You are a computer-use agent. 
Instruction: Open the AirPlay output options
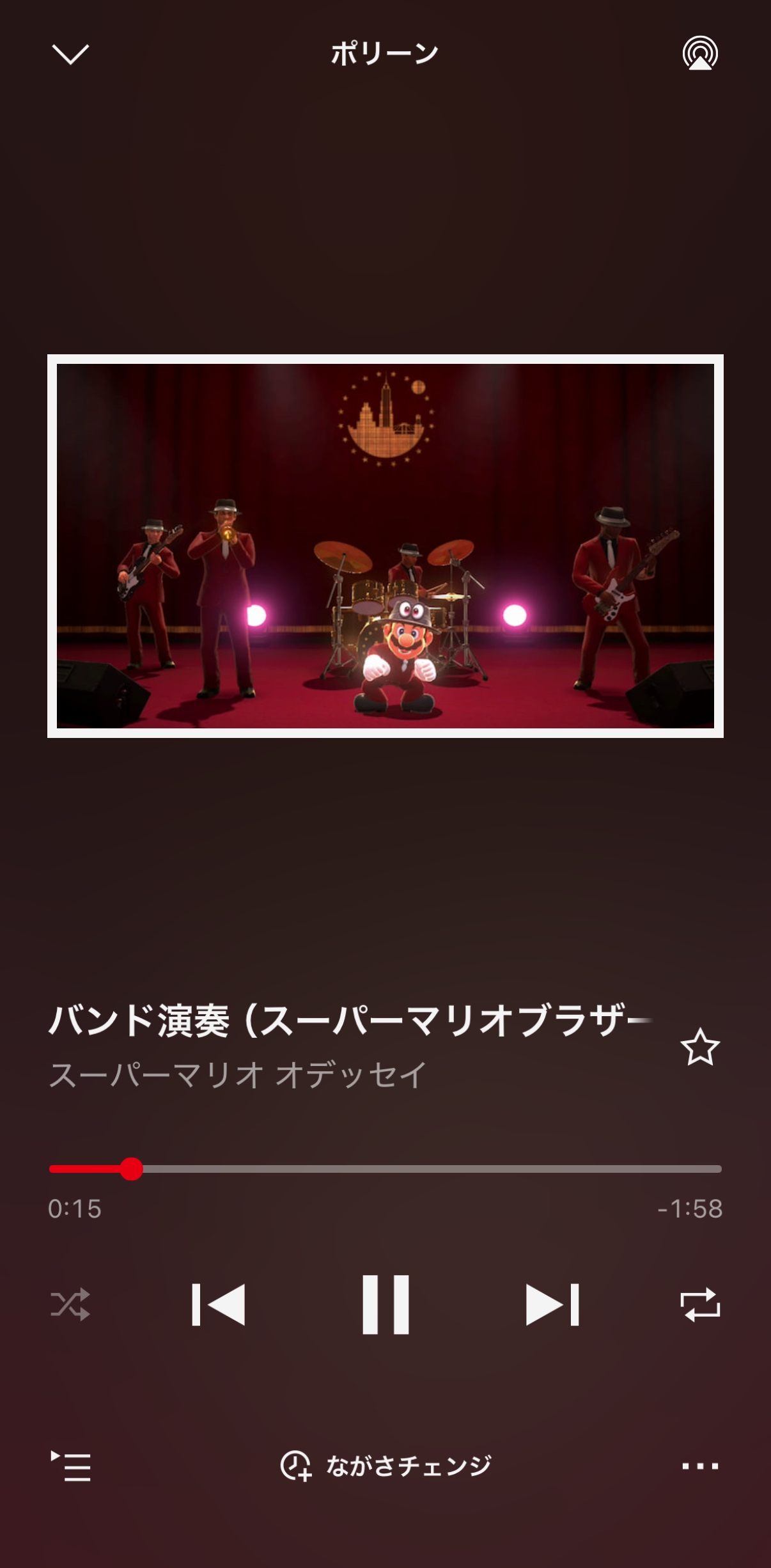click(x=700, y=53)
